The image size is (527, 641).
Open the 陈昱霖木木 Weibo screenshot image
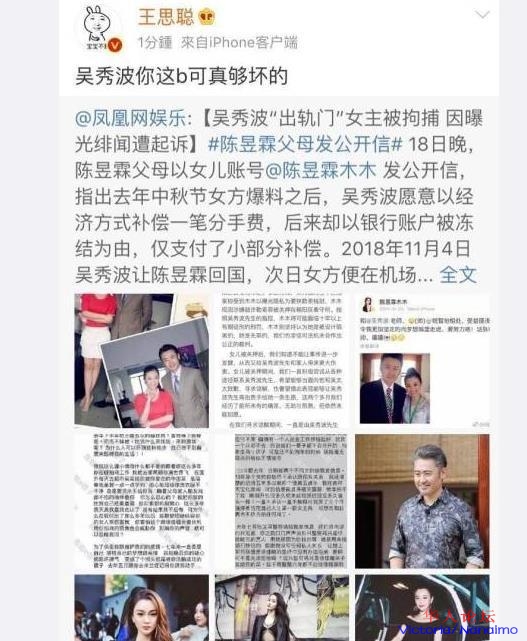[x=422, y=361]
